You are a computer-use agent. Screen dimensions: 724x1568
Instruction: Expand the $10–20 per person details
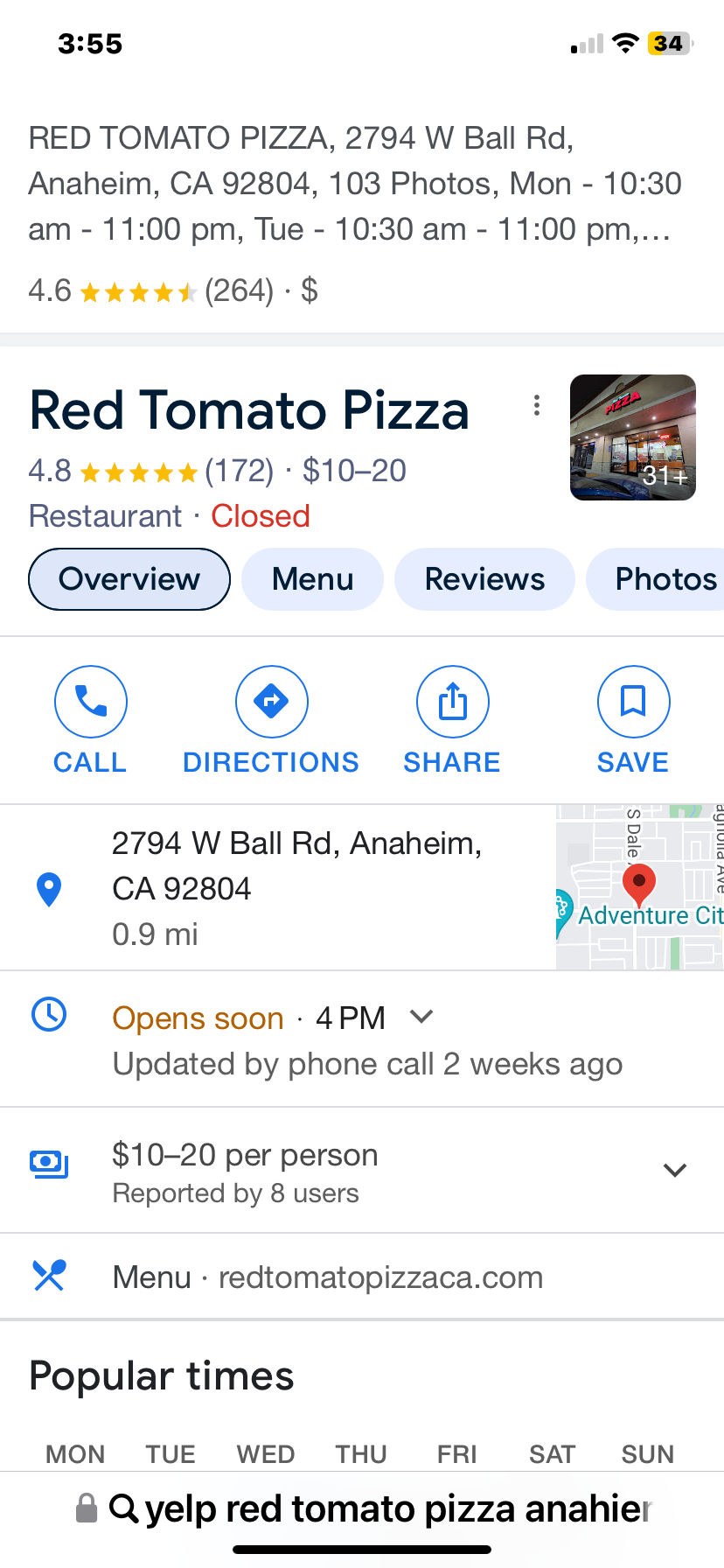click(674, 1170)
